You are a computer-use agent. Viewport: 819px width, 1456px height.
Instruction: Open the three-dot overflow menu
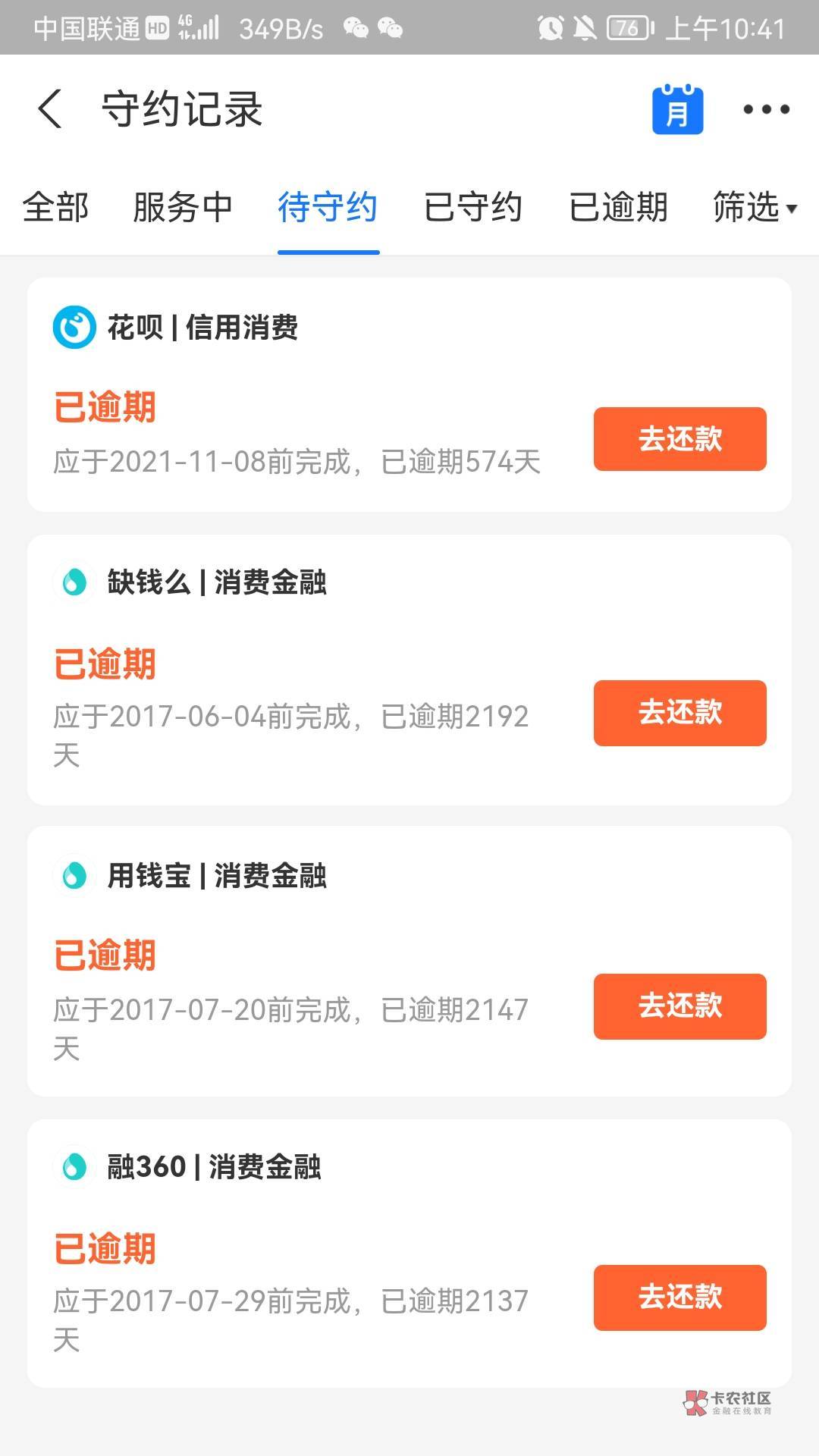point(766,110)
